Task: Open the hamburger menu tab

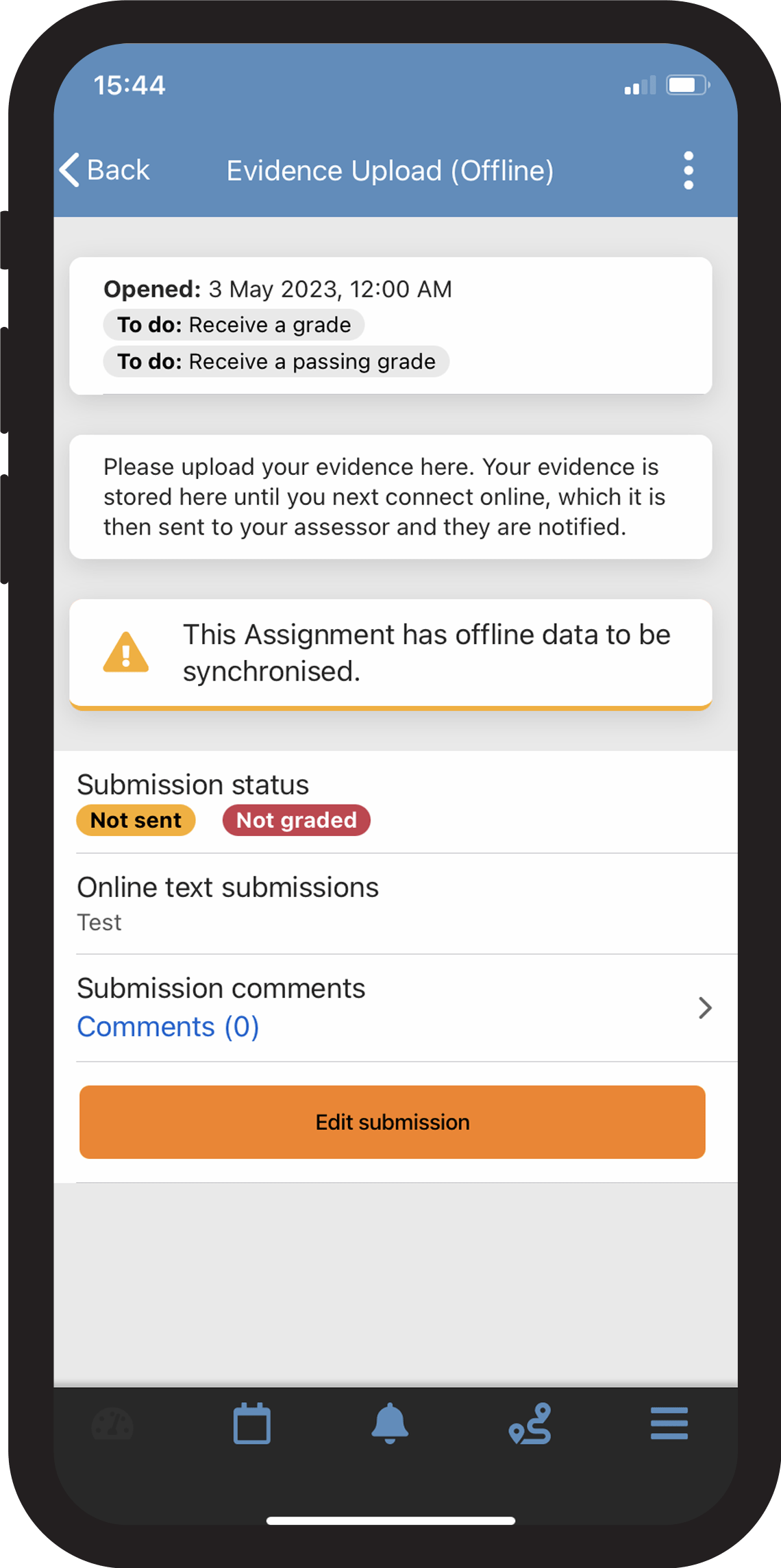Action: click(x=669, y=1423)
